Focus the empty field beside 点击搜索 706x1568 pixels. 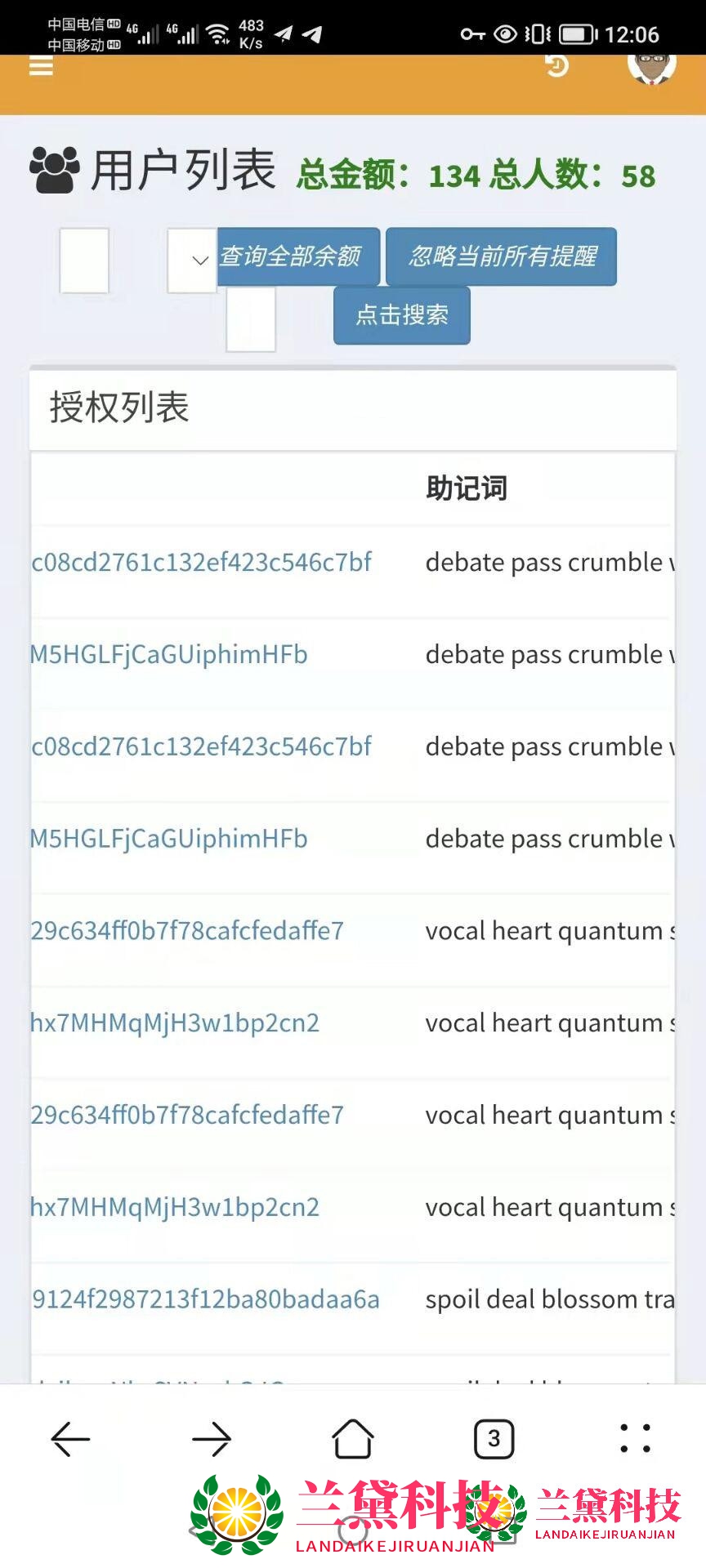pos(250,319)
